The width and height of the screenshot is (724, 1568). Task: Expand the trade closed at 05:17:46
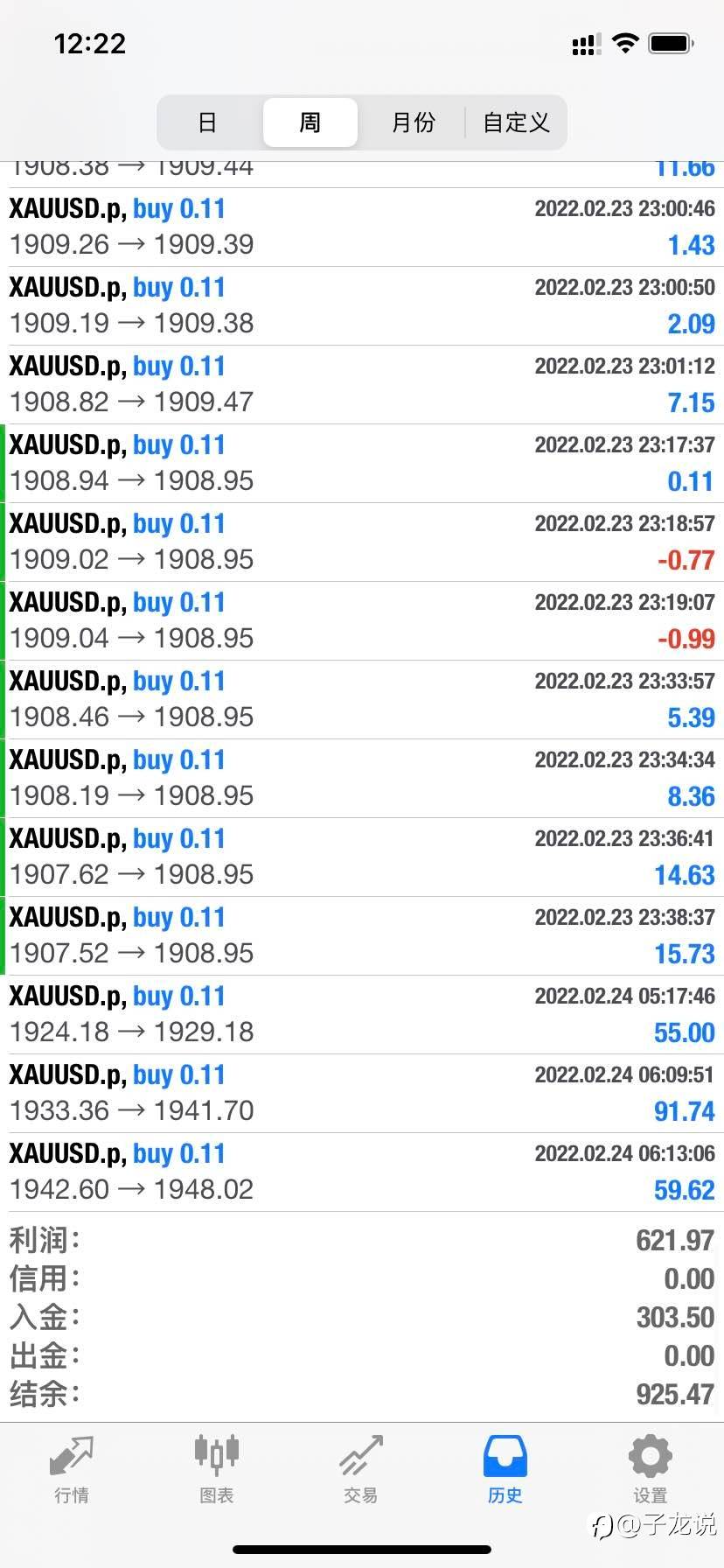pyautogui.click(x=362, y=1015)
